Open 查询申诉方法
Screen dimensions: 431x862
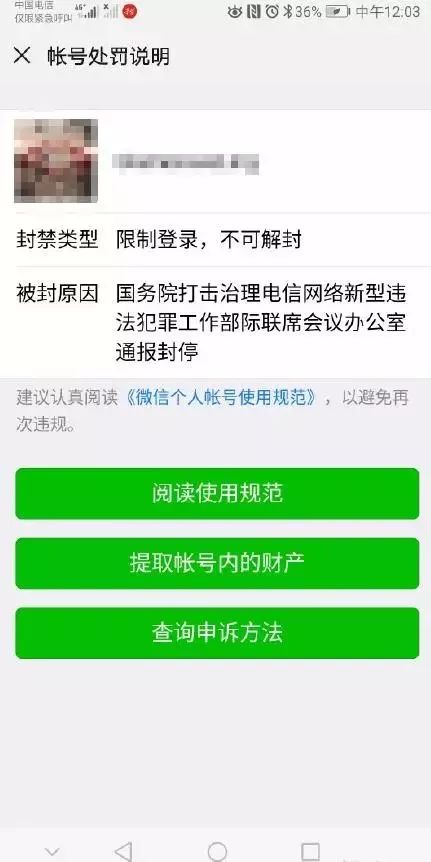point(217,633)
